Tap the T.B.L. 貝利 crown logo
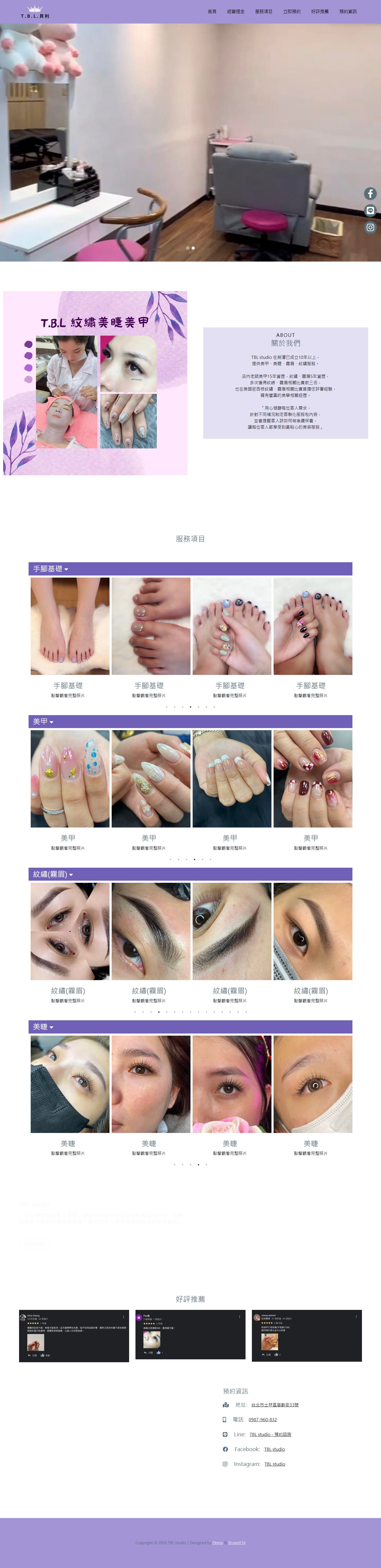 (x=35, y=12)
